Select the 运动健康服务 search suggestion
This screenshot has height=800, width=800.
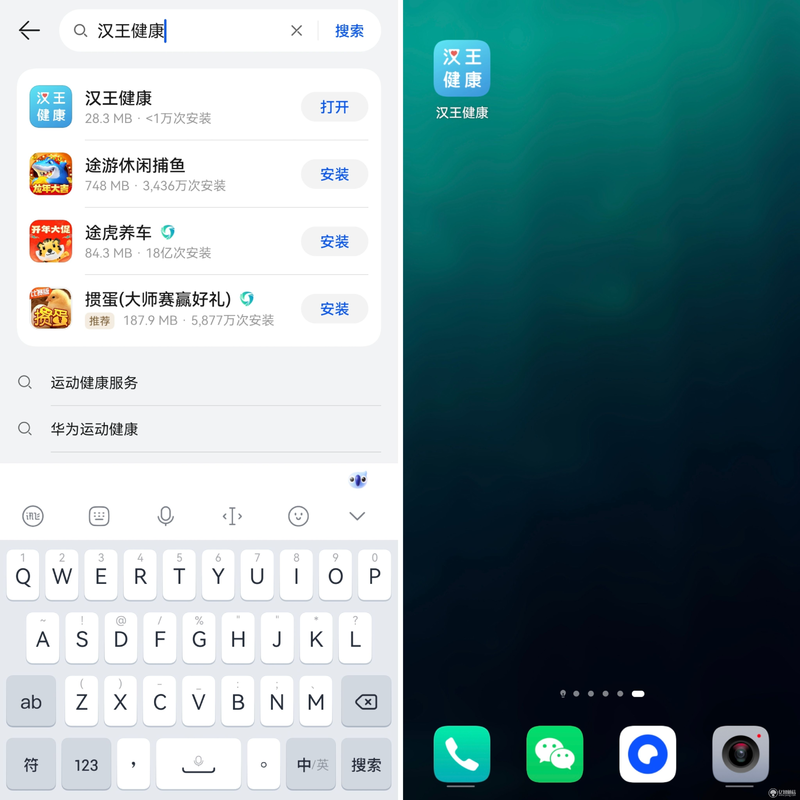click(x=95, y=383)
